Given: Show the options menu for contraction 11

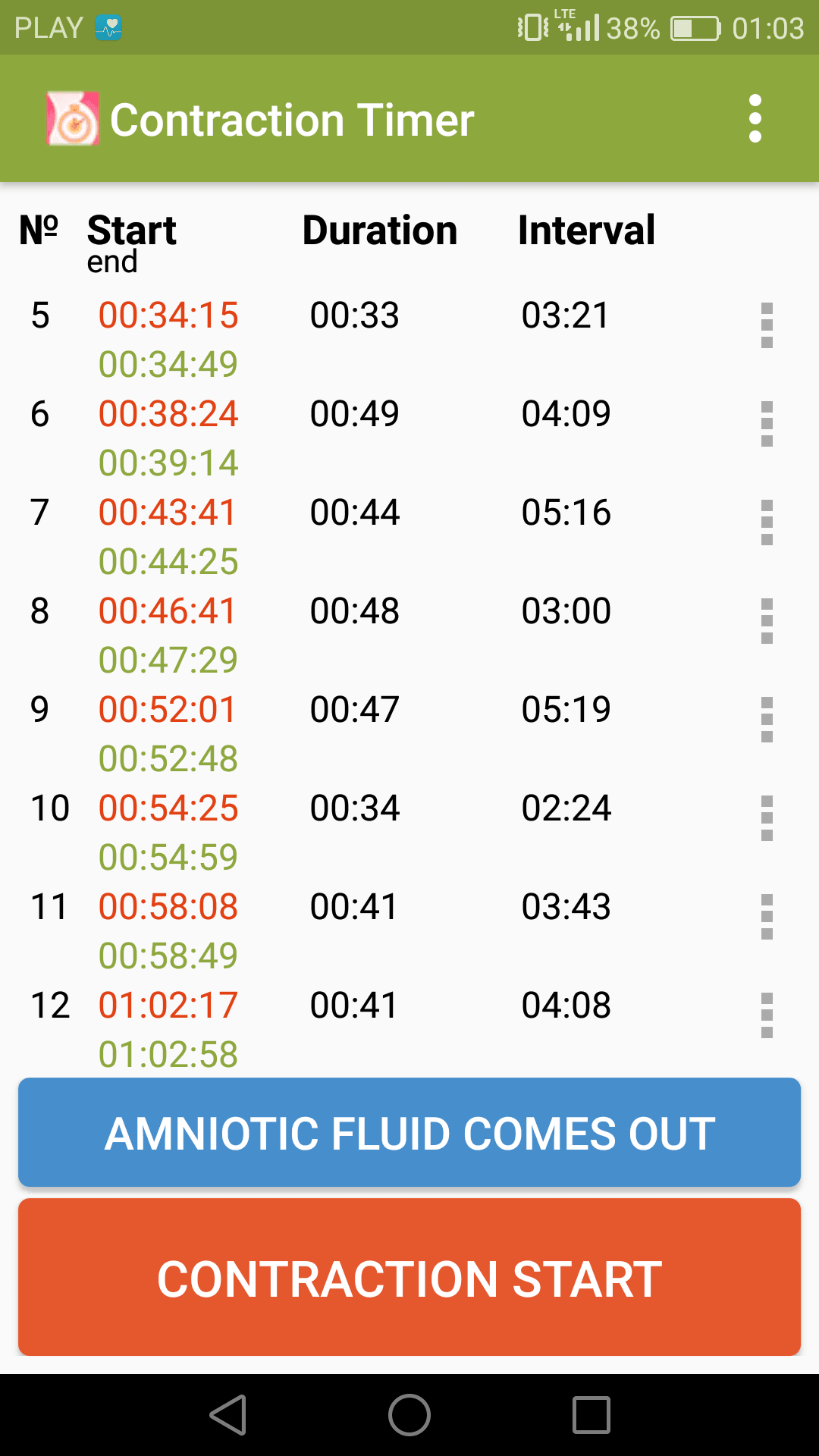Looking at the screenshot, I should [767, 917].
